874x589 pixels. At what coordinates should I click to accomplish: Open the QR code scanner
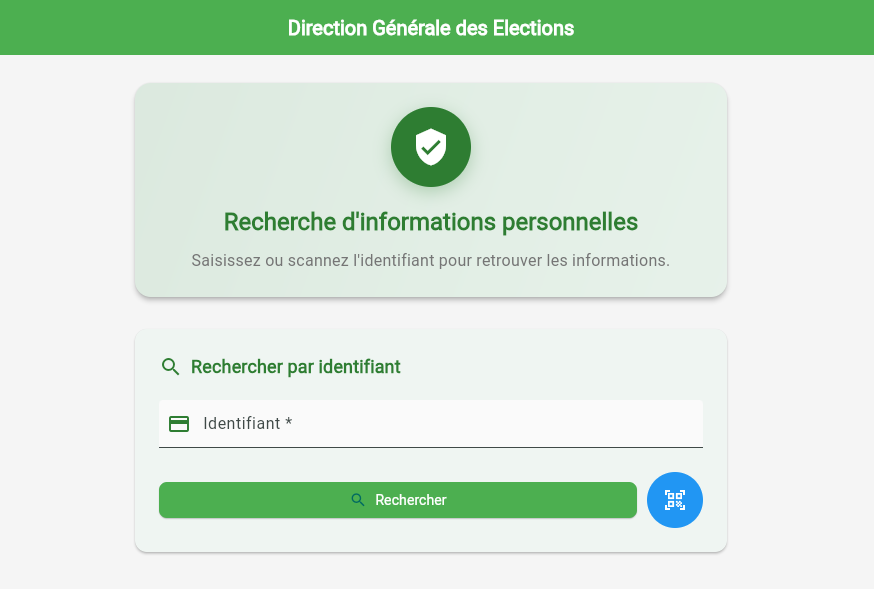(x=675, y=500)
